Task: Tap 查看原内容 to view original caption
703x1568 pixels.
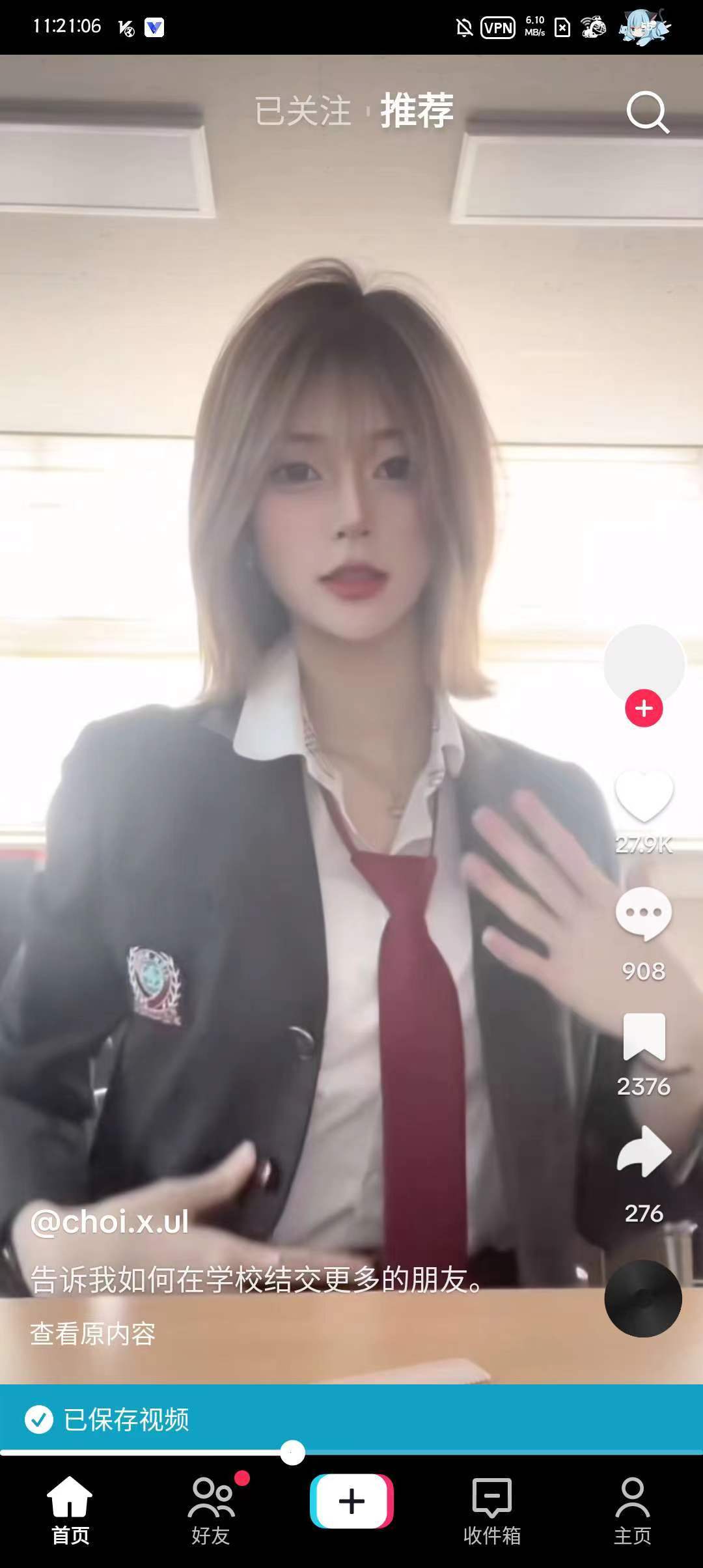Action: pyautogui.click(x=92, y=1334)
